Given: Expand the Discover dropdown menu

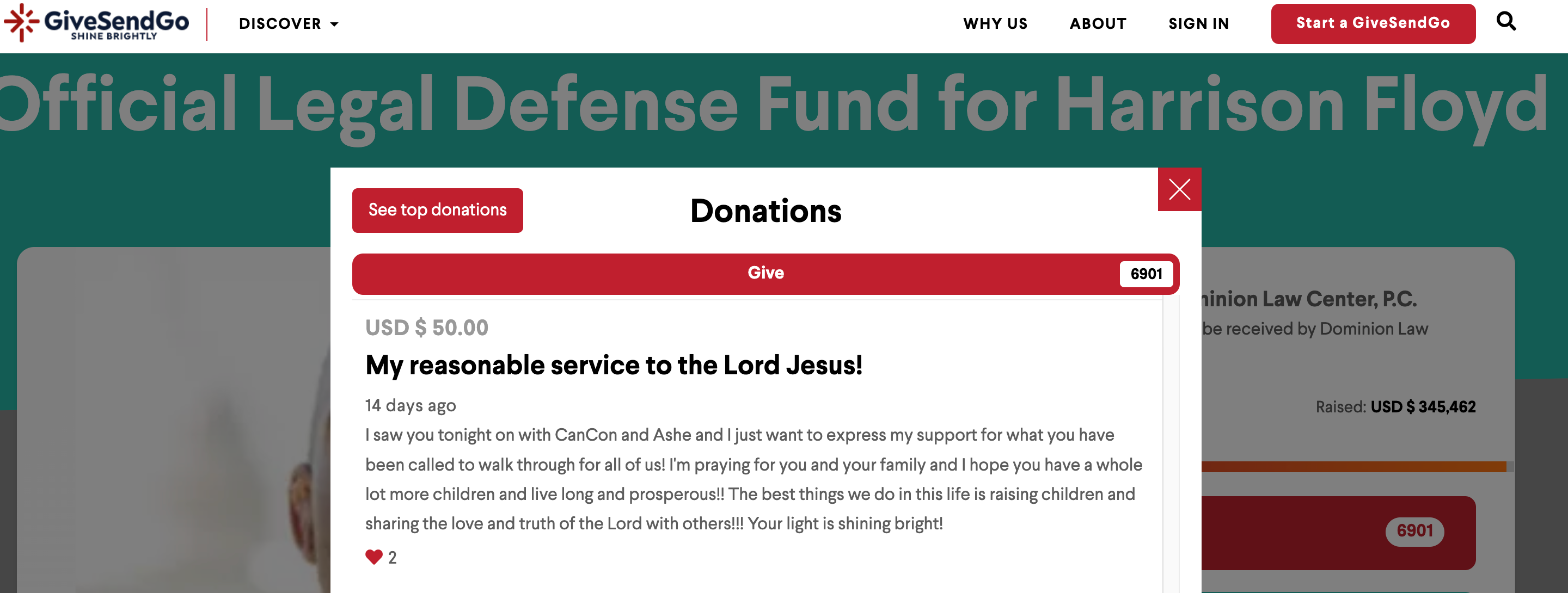Looking at the screenshot, I should coord(288,24).
